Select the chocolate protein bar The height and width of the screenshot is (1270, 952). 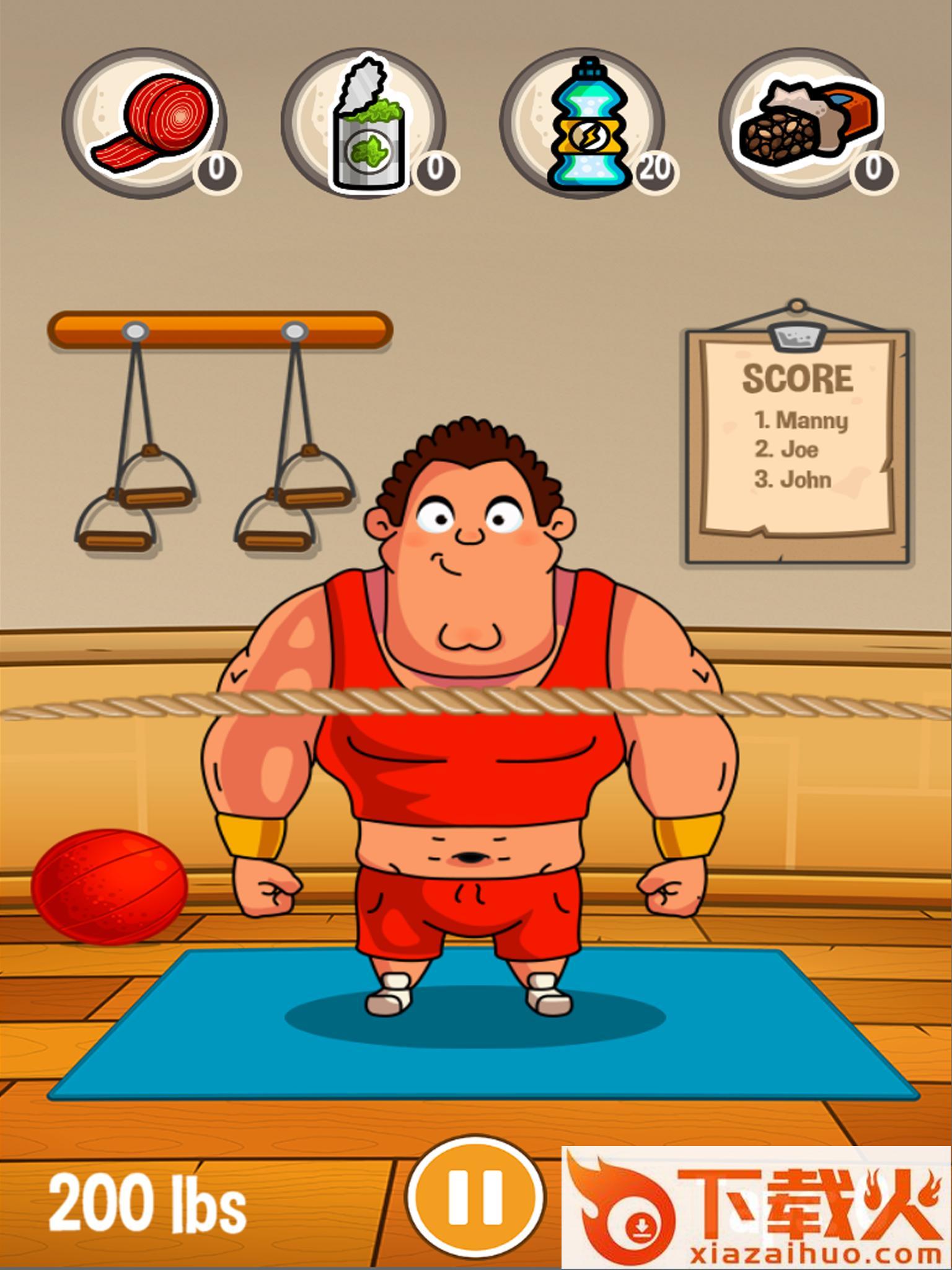pyautogui.click(x=806, y=124)
